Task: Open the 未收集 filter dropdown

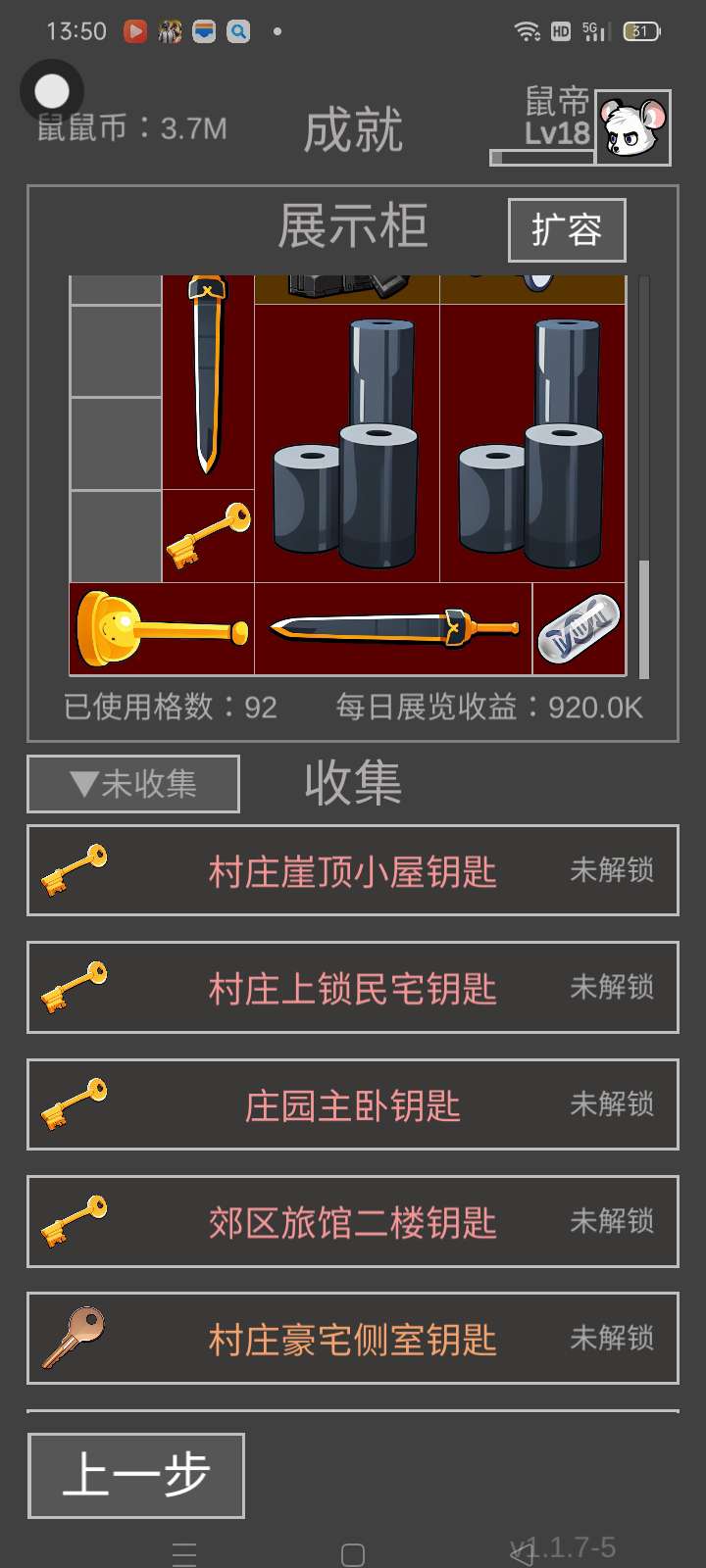Action: coord(133,784)
